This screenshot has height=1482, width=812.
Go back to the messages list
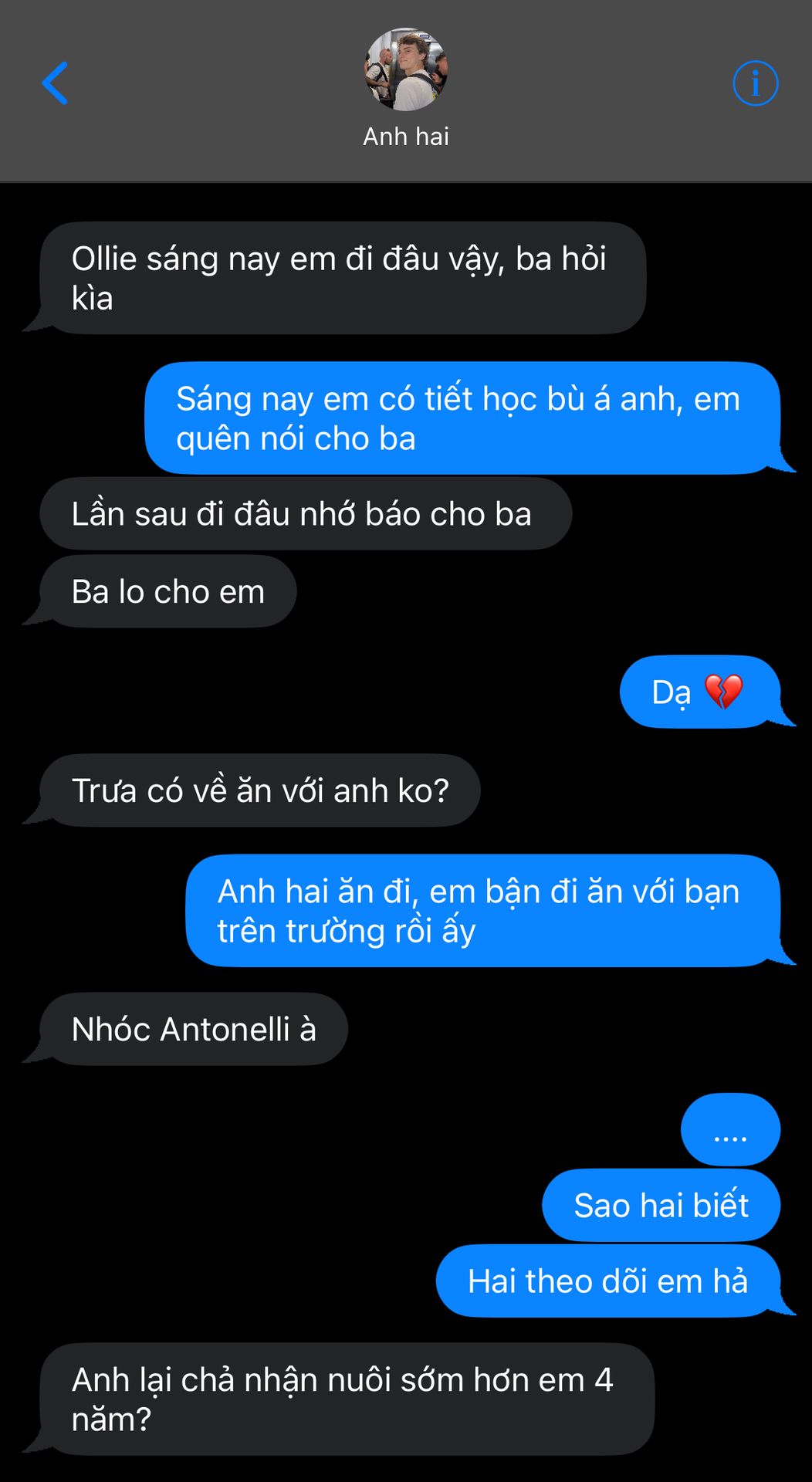coord(55,83)
